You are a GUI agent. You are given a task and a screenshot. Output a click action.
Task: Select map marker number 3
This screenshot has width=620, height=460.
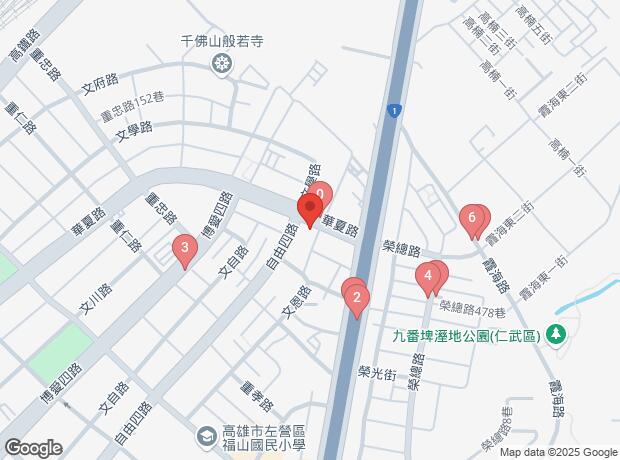[184, 248]
